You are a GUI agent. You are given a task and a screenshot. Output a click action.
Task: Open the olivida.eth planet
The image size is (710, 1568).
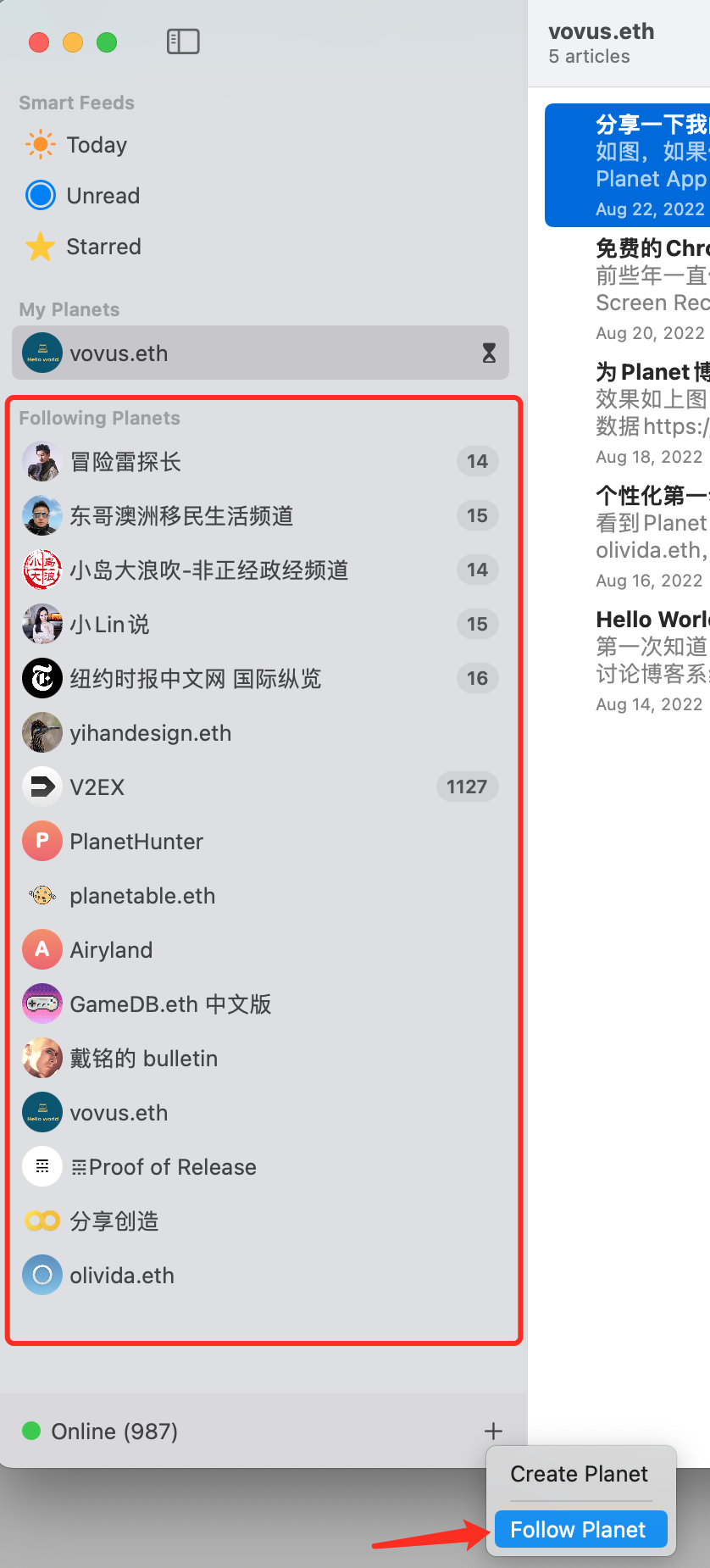click(122, 1276)
